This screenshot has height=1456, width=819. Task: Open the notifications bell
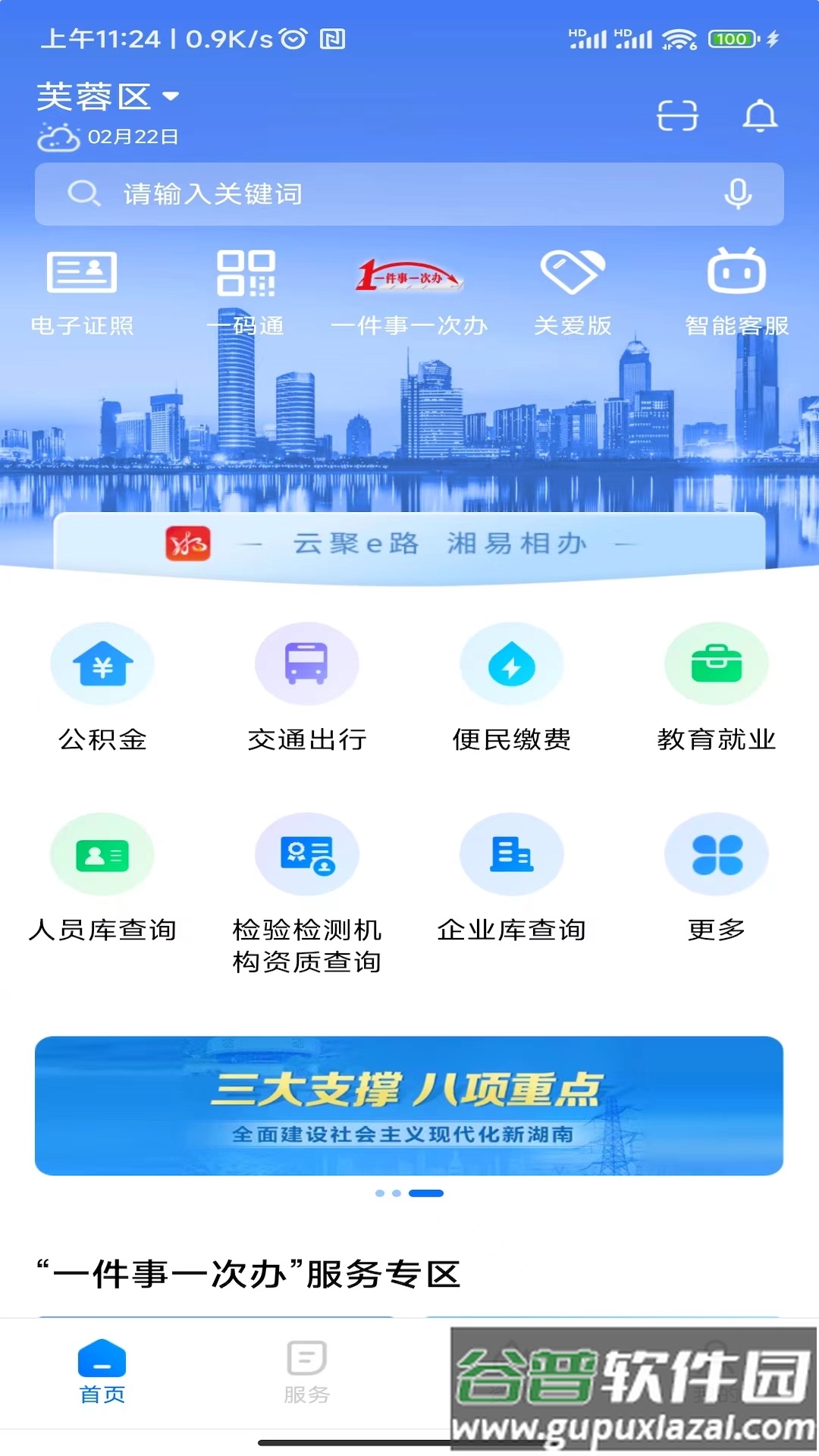tap(760, 116)
